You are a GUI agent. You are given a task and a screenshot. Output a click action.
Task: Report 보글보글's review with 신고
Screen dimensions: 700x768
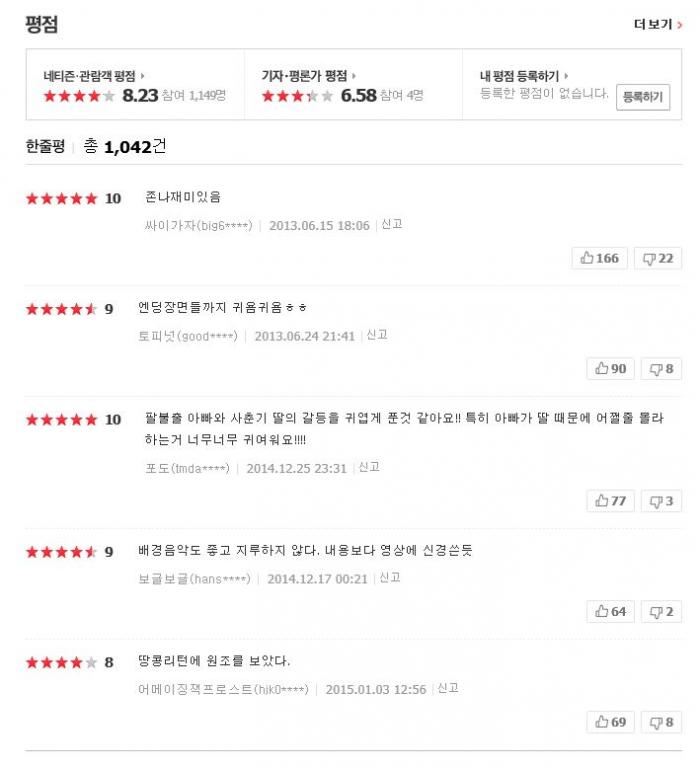[x=389, y=578]
